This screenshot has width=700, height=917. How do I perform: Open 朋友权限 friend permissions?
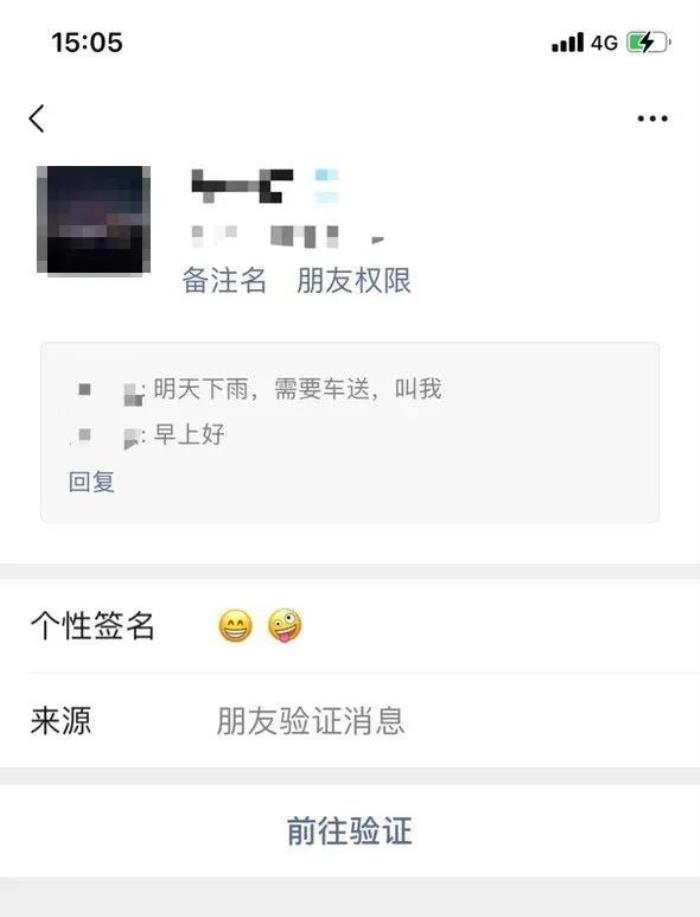pyautogui.click(x=354, y=281)
